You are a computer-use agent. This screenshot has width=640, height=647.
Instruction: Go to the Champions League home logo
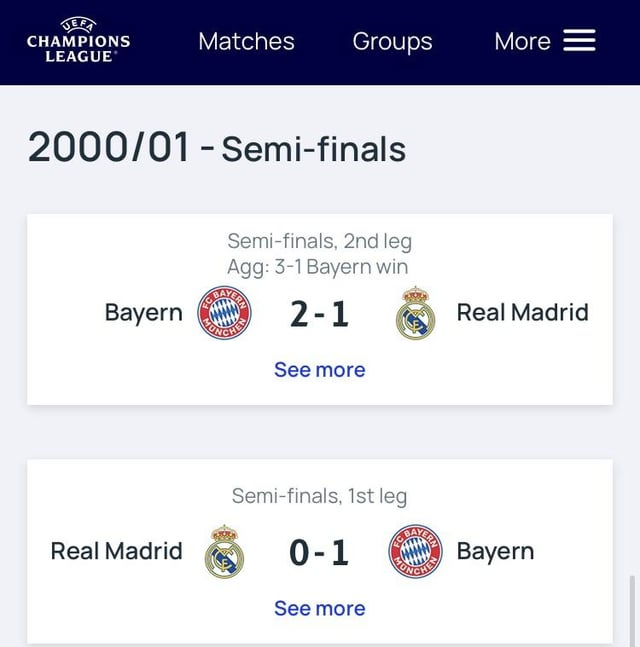(78, 41)
